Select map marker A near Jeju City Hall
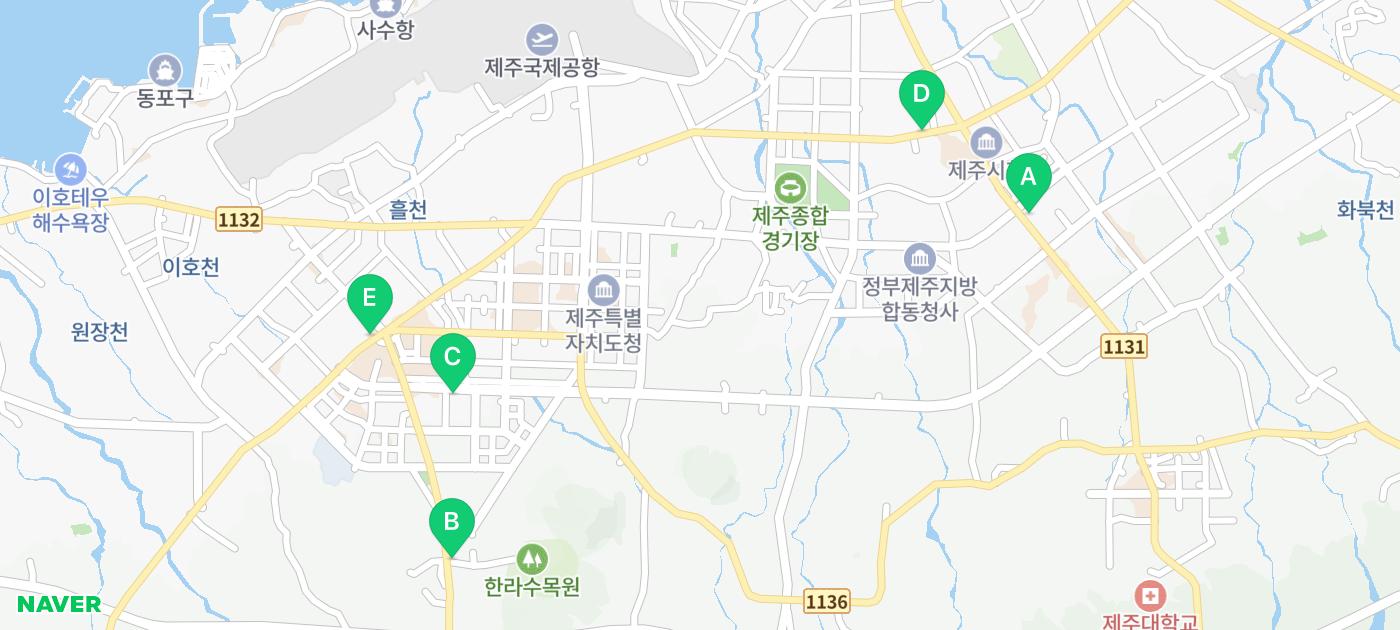Image resolution: width=1400 pixels, height=630 pixels. (1028, 179)
